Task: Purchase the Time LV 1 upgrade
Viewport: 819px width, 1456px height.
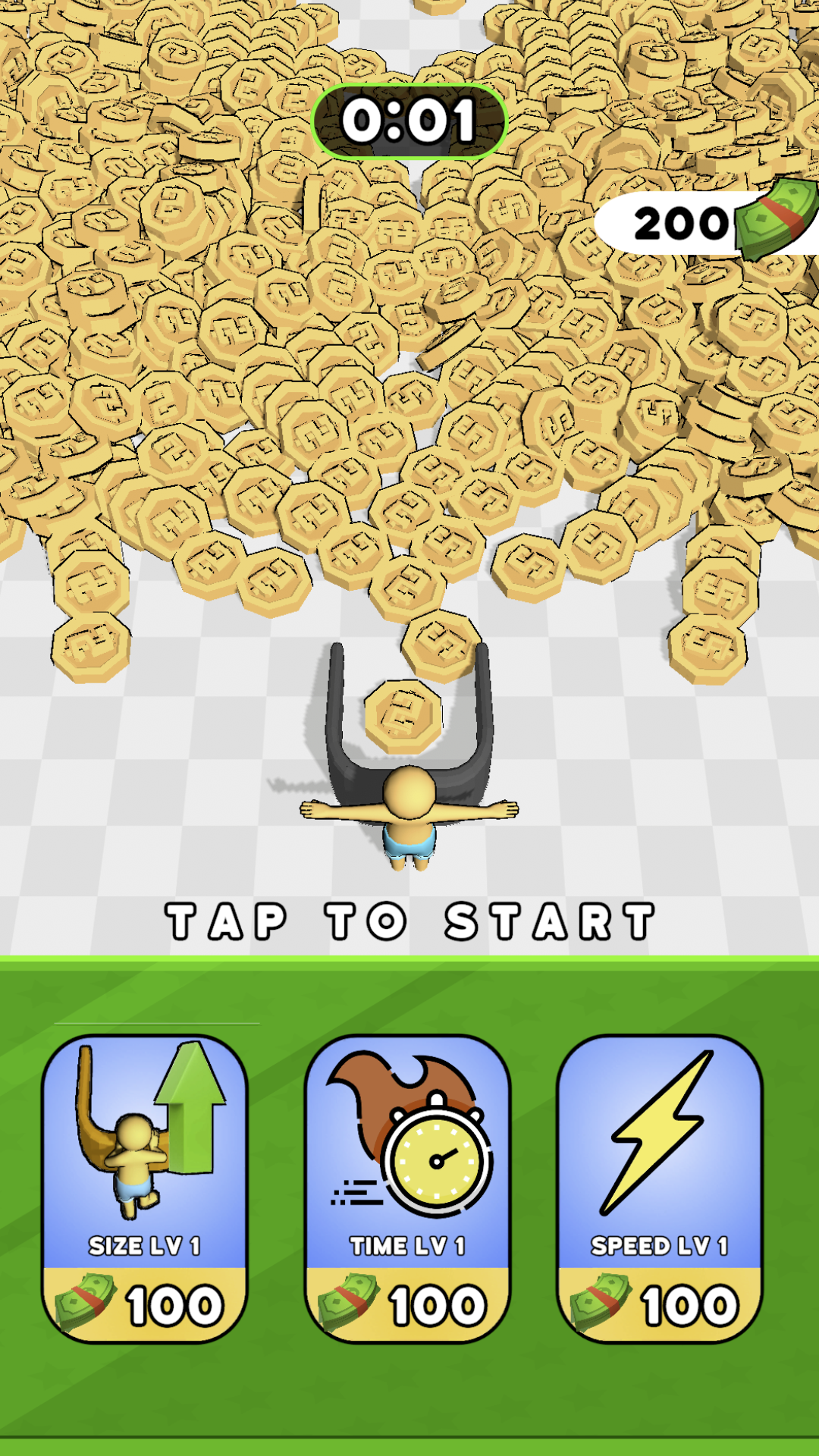Action: click(x=407, y=1188)
